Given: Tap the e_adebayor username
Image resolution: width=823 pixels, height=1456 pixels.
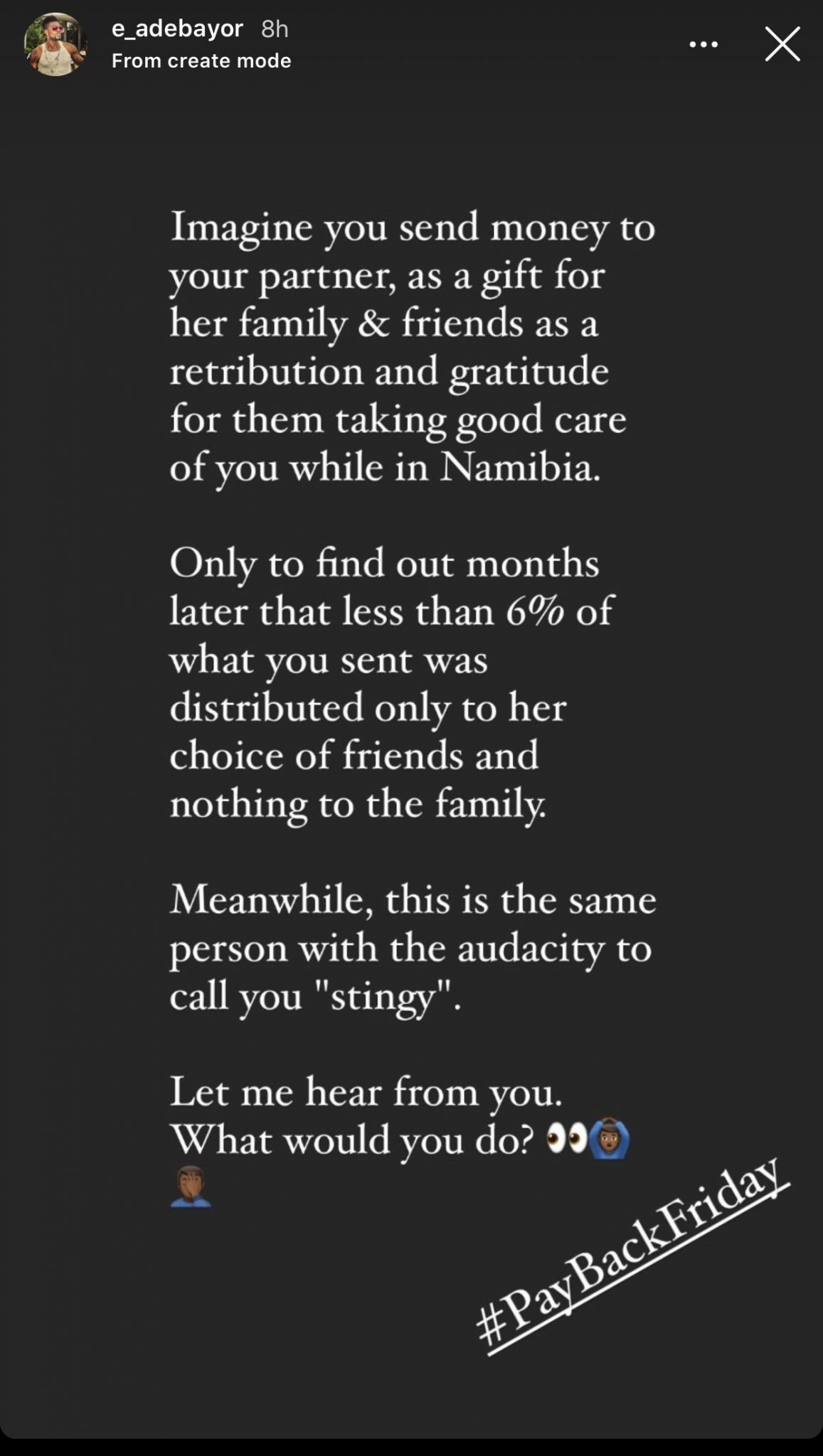Looking at the screenshot, I should [177, 28].
